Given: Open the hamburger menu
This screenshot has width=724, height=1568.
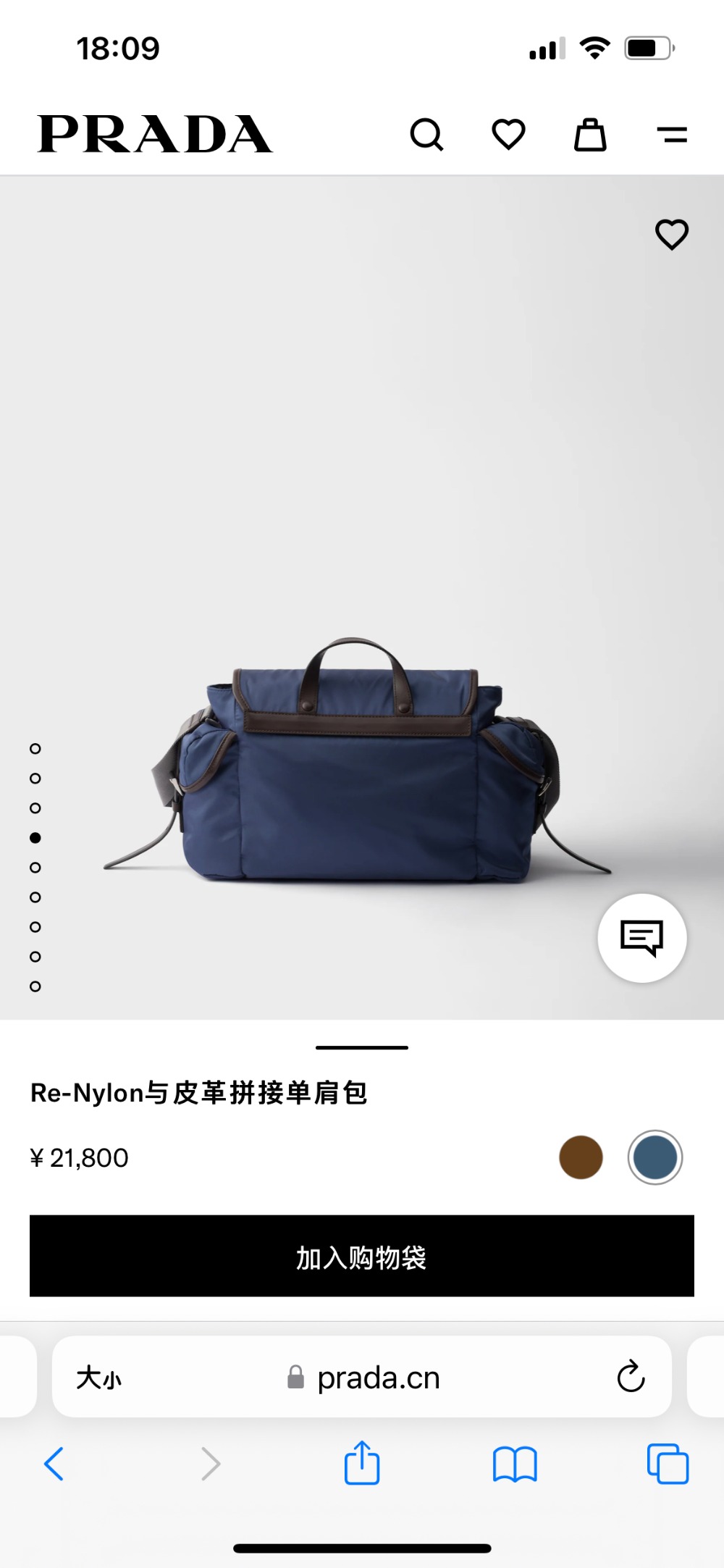Looking at the screenshot, I should tap(672, 135).
